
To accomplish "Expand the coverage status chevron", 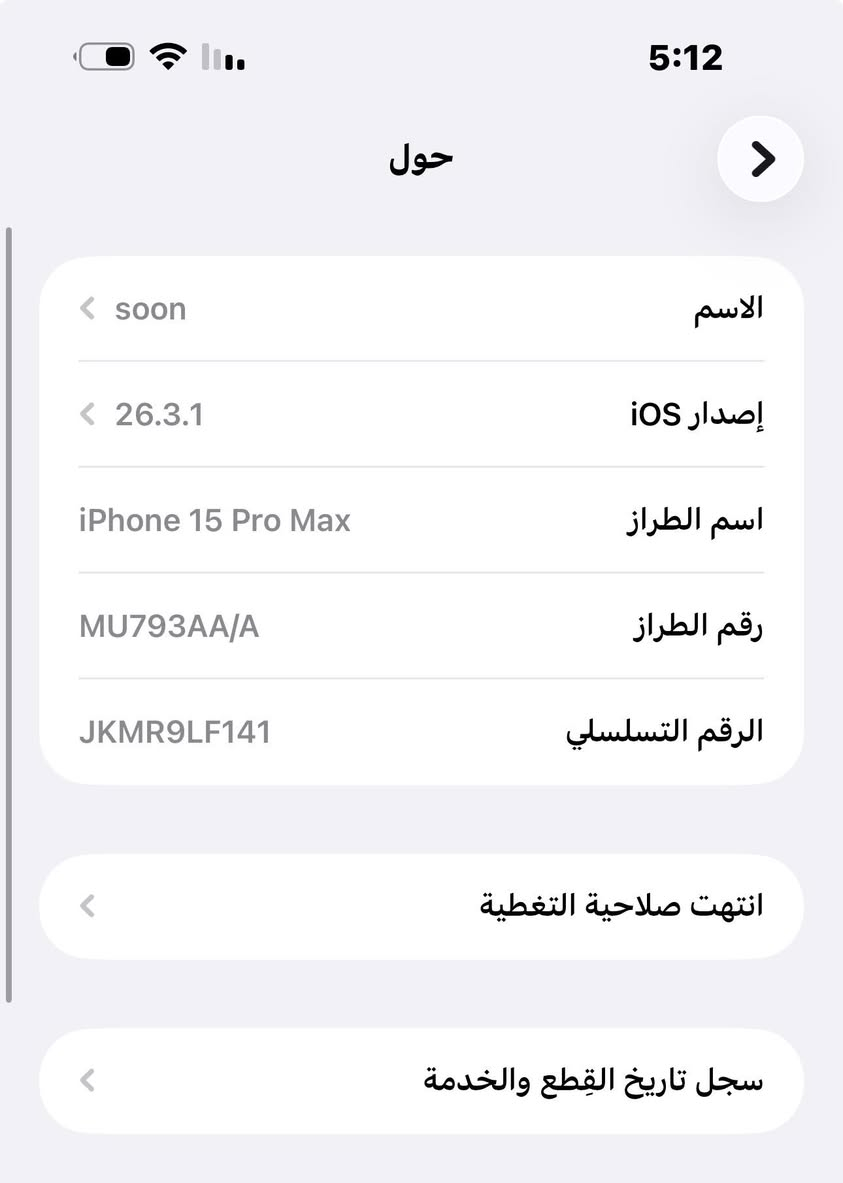I will pyautogui.click(x=88, y=906).
